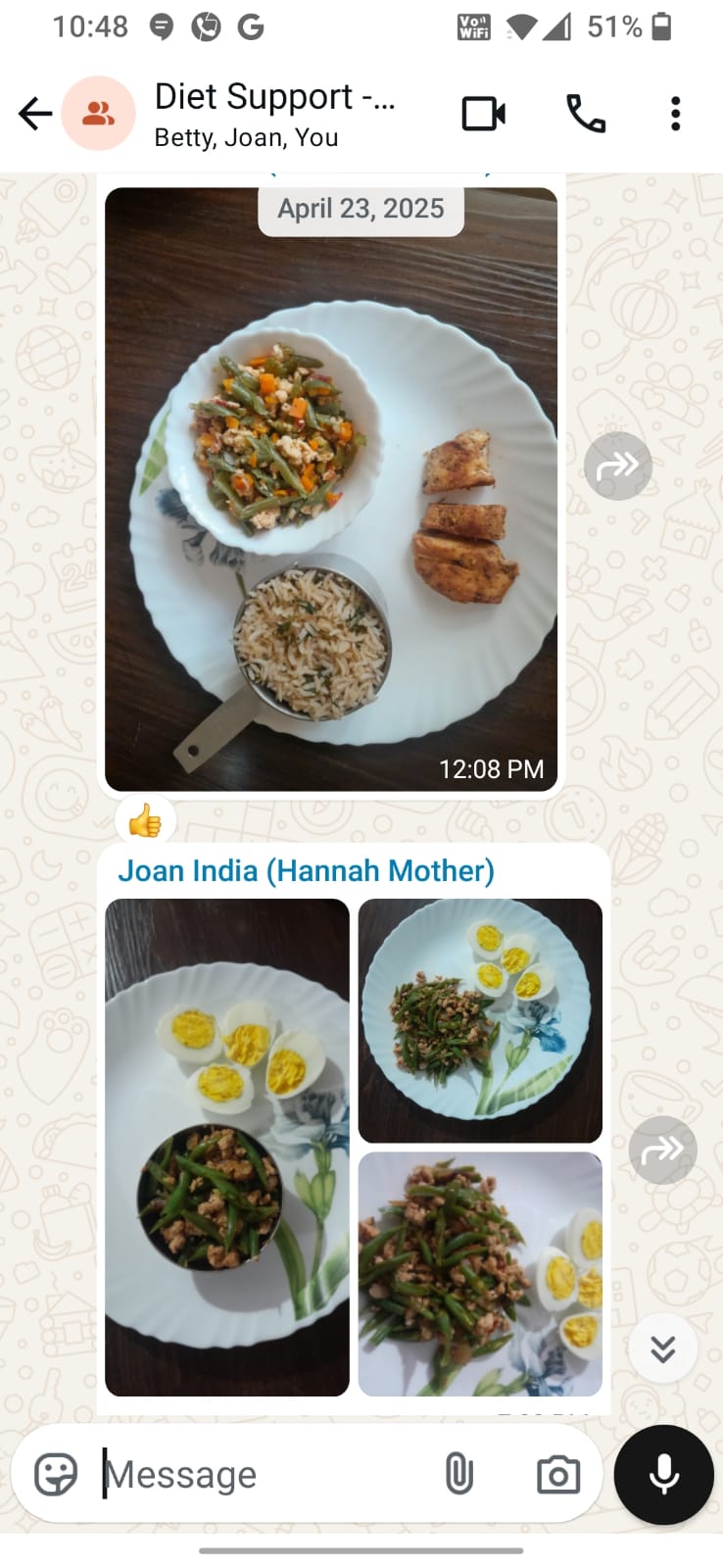Open the emoji and sticker picker
The width and height of the screenshot is (723, 1568).
pos(56,1474)
